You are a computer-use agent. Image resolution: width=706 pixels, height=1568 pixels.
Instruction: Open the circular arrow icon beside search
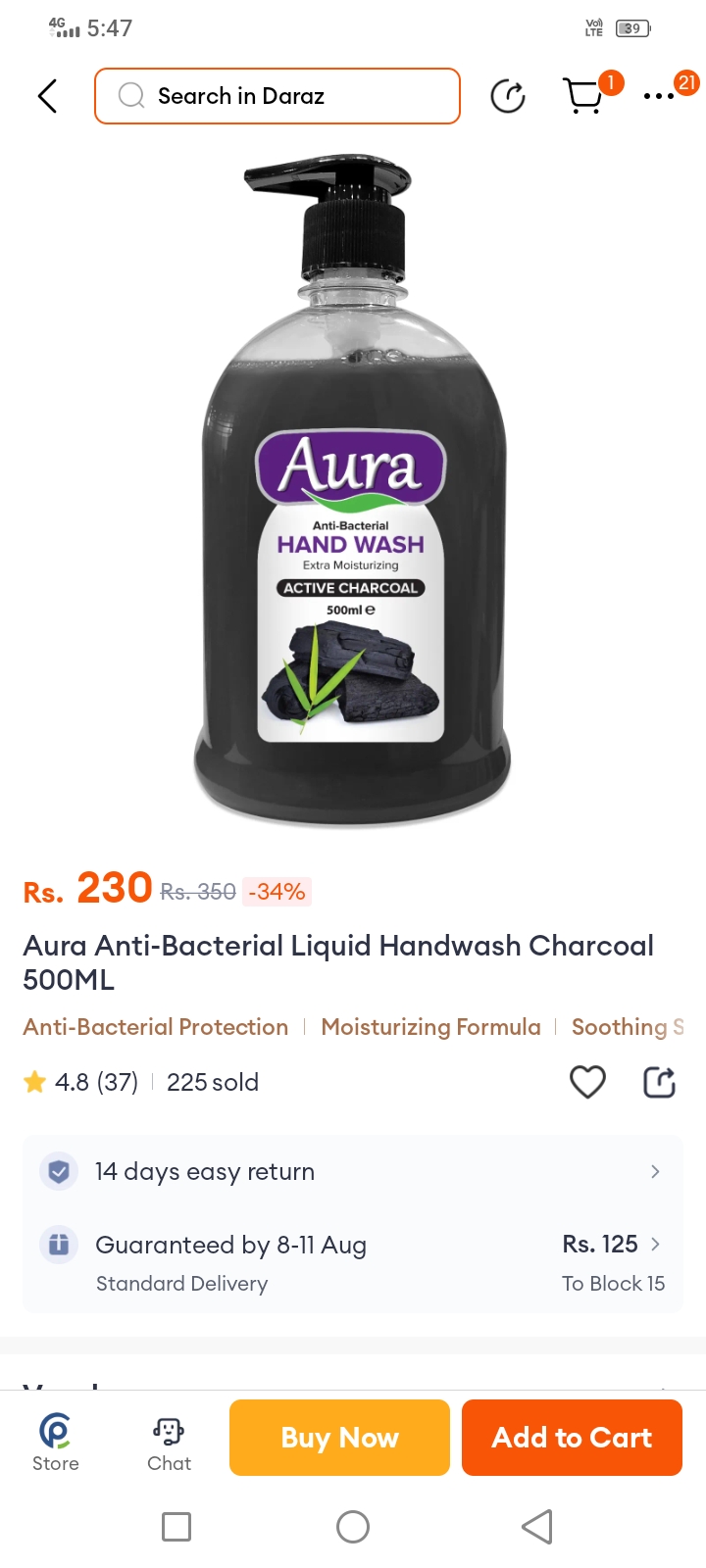tap(507, 96)
